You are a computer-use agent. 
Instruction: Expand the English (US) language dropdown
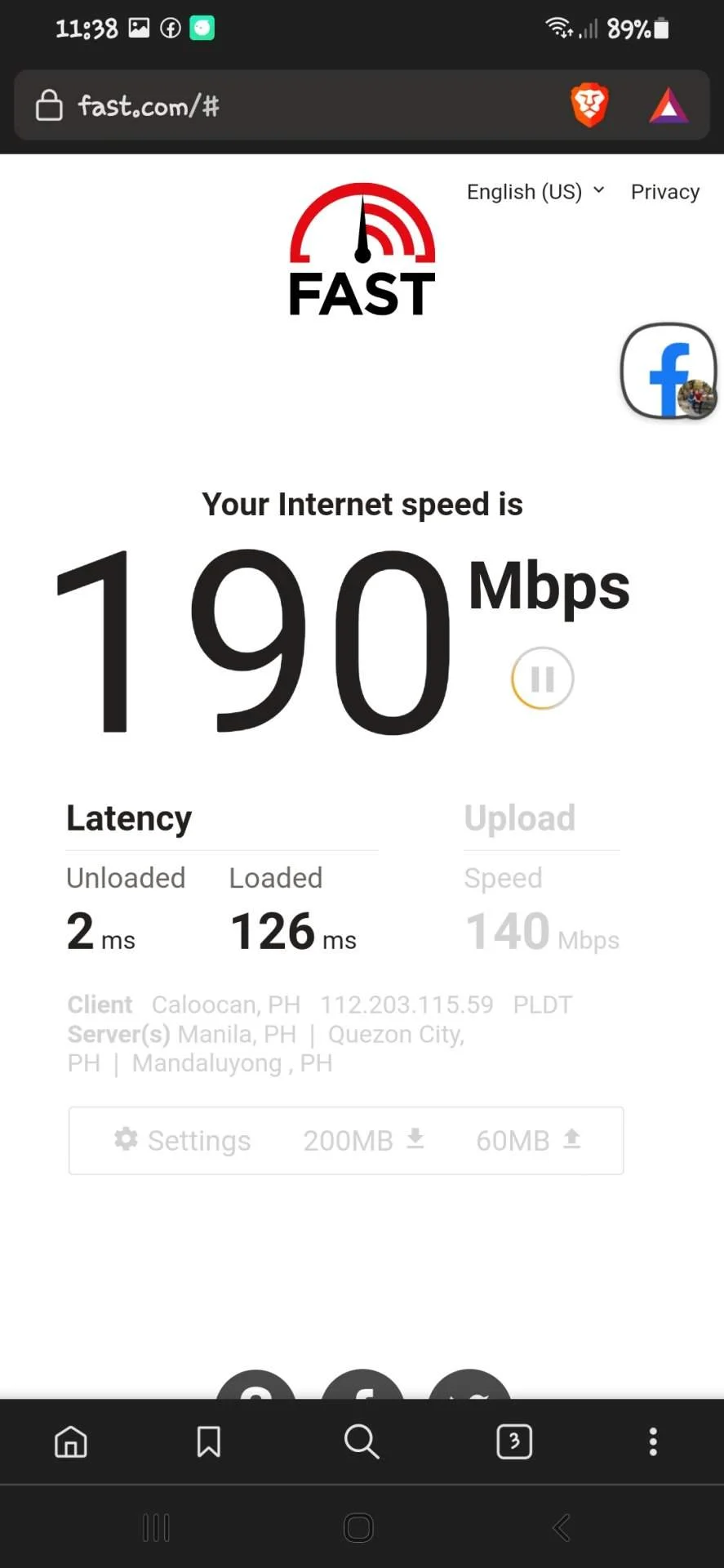point(535,192)
